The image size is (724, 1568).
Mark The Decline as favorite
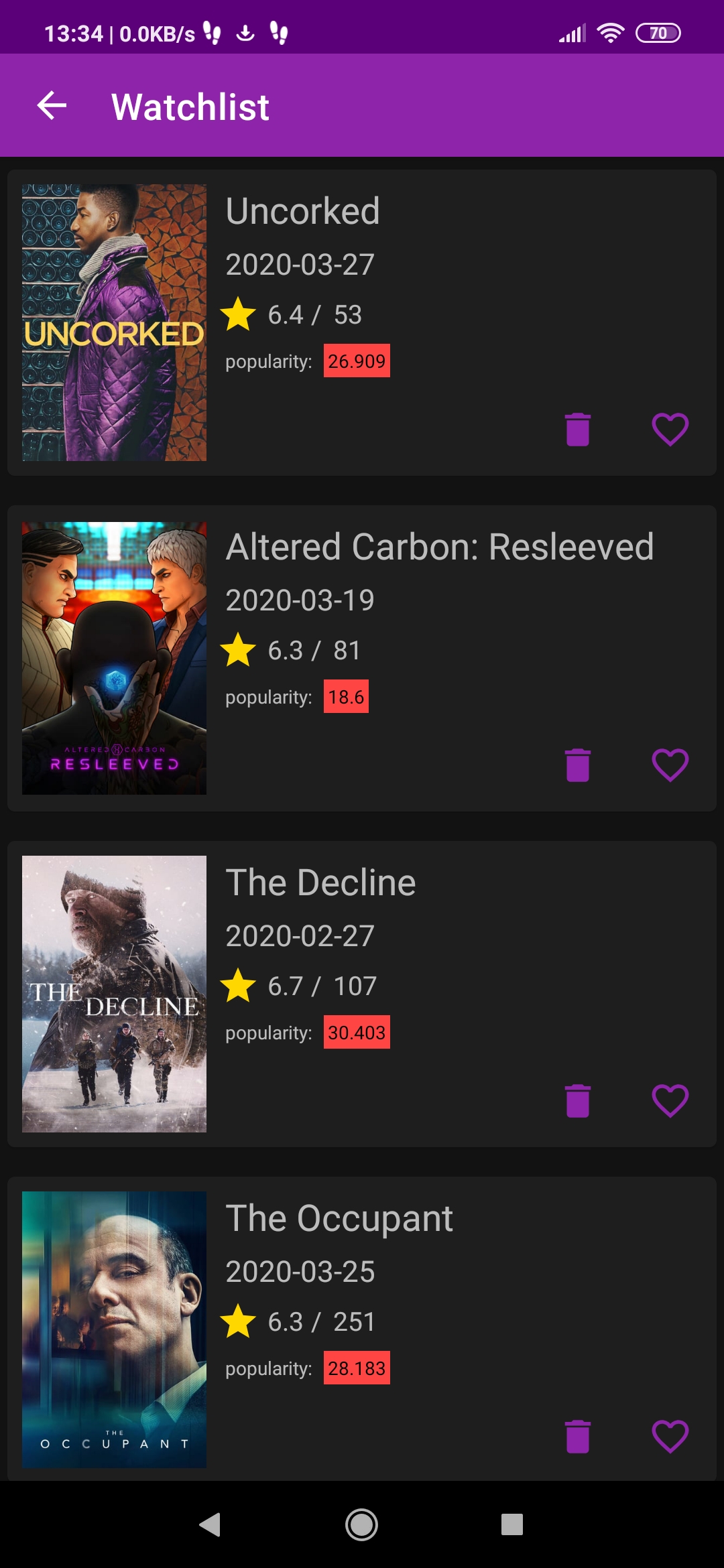[670, 1100]
